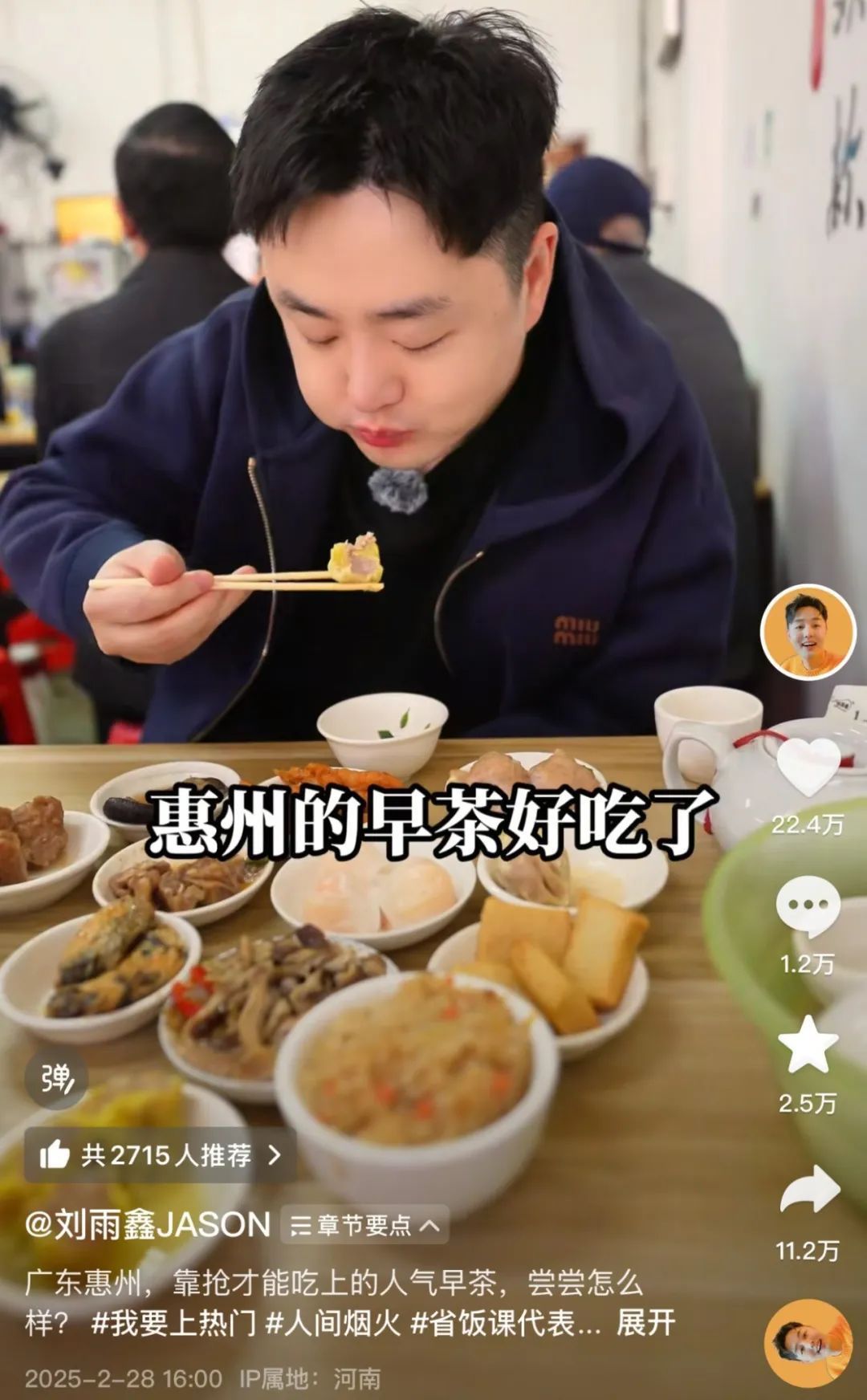Add this video to favorites
This screenshot has width=867, height=1400.
(808, 1044)
